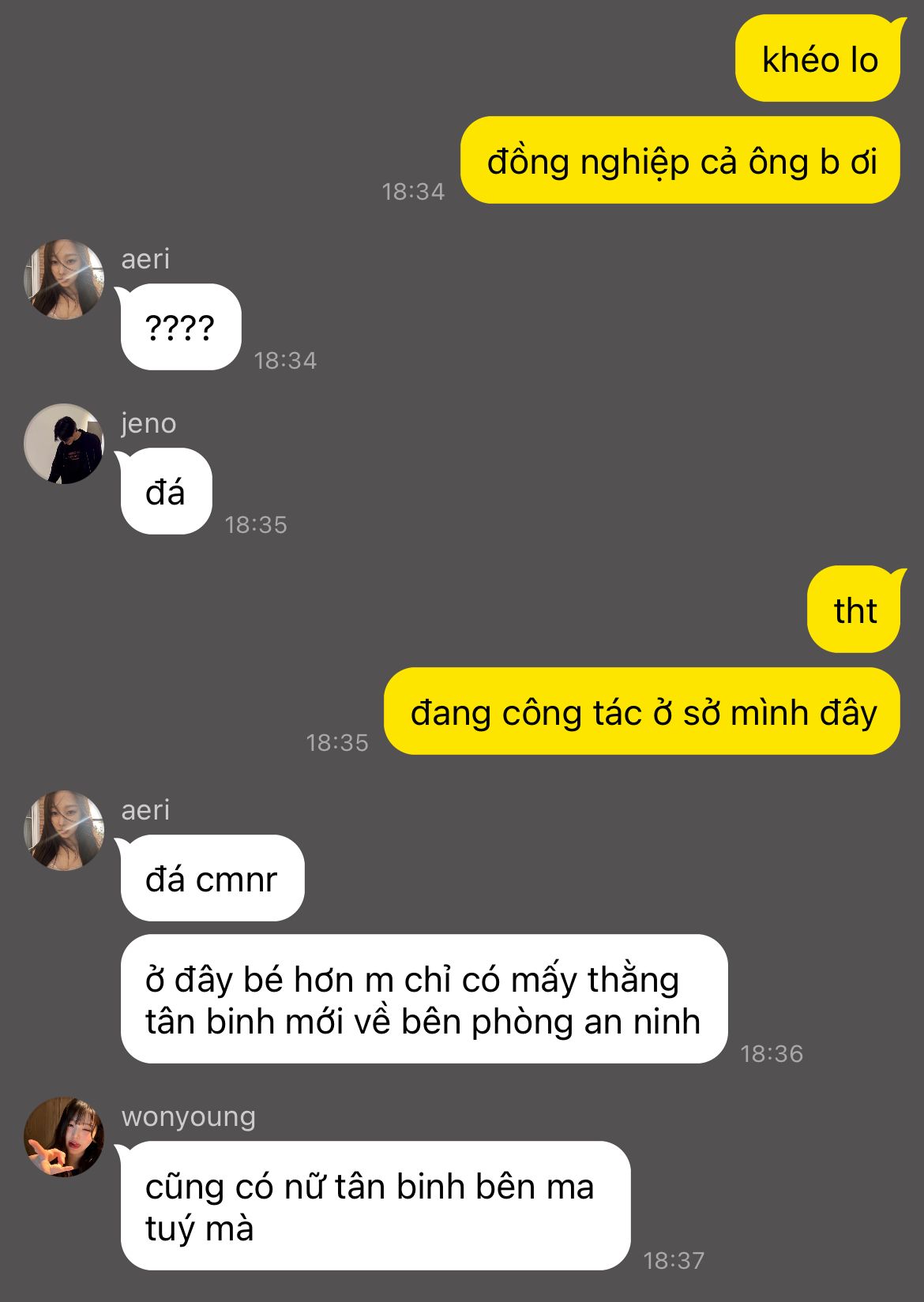Screen dimensions: 924x1302
Task: Open aeri's avatar beside 'đá cmnr' message
Action: pyautogui.click(x=64, y=831)
